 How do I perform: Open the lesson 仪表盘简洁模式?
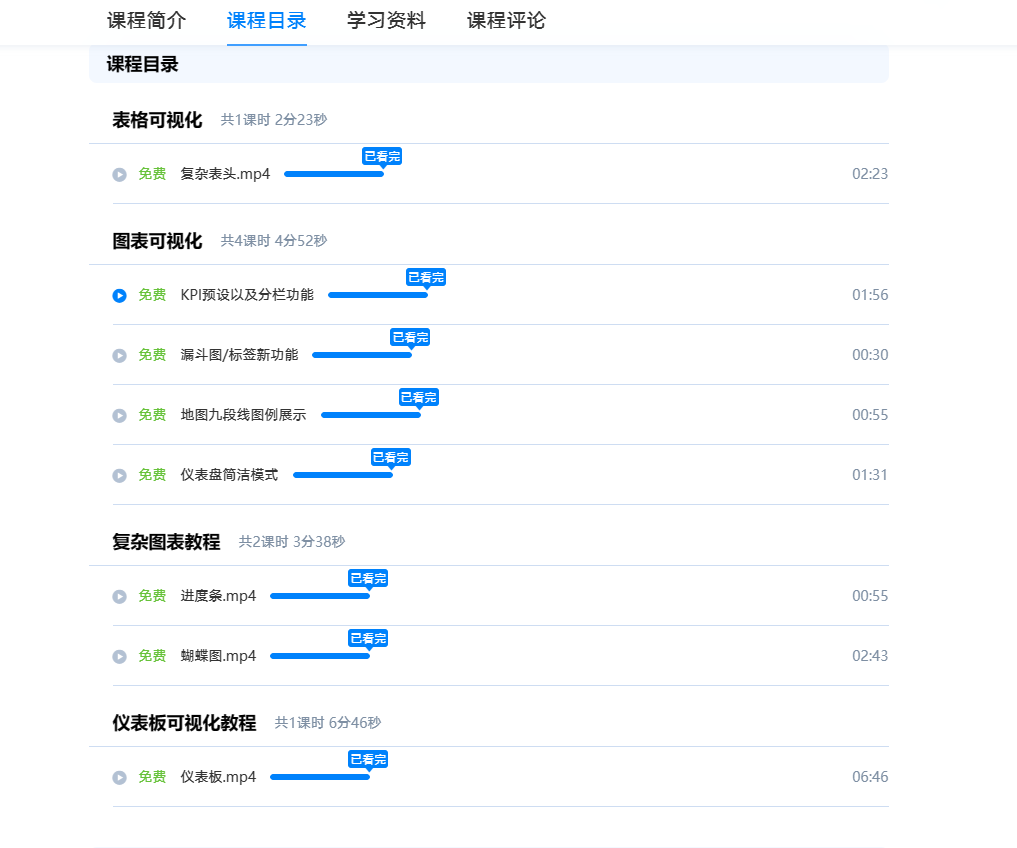tap(229, 475)
